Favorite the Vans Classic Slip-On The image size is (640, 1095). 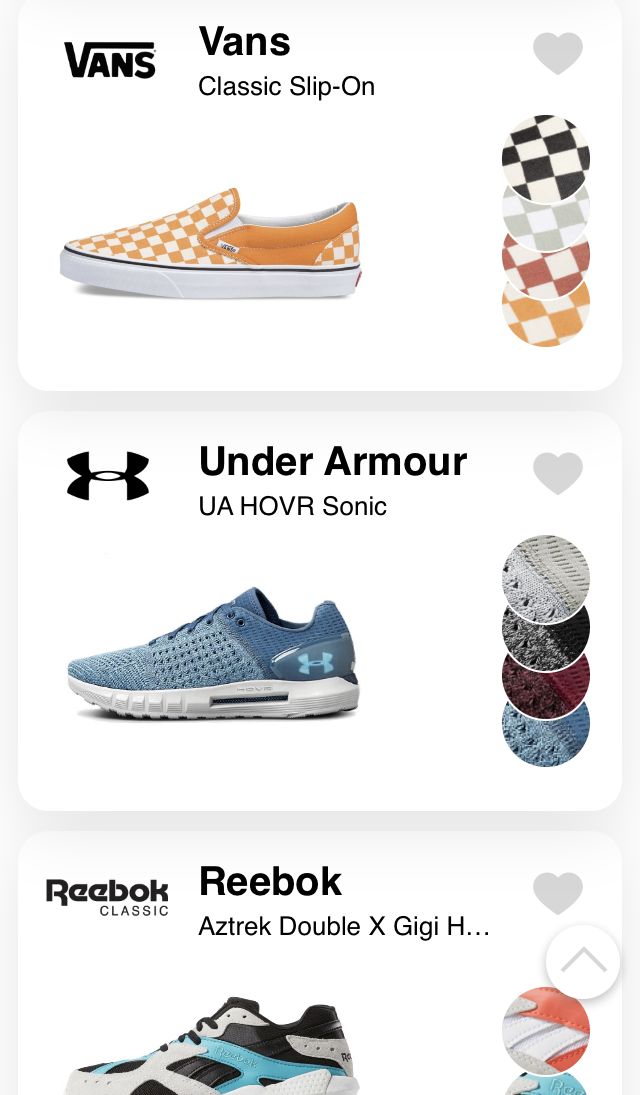coord(557,53)
